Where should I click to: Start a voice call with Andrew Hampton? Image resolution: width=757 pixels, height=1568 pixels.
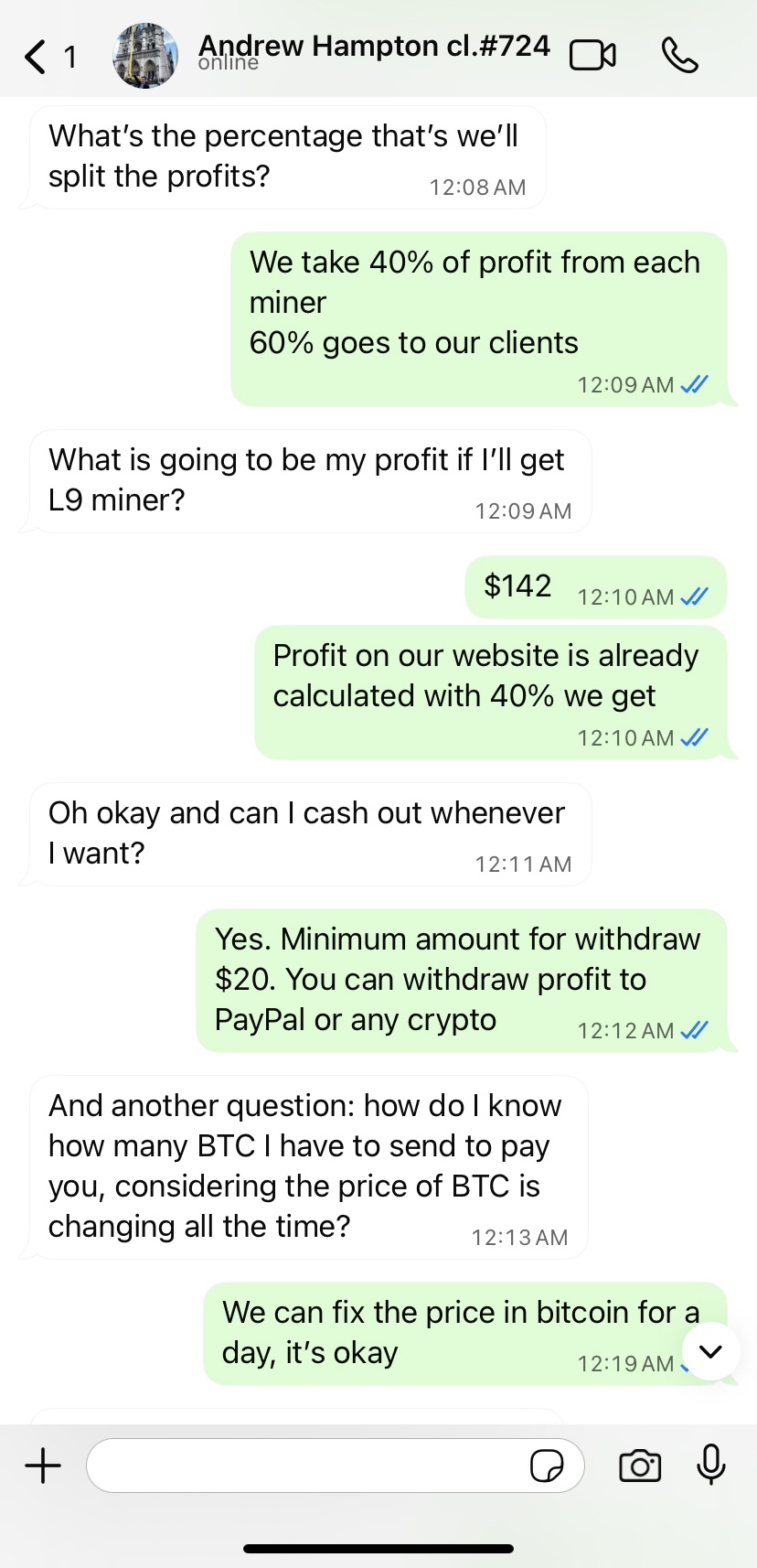679,56
